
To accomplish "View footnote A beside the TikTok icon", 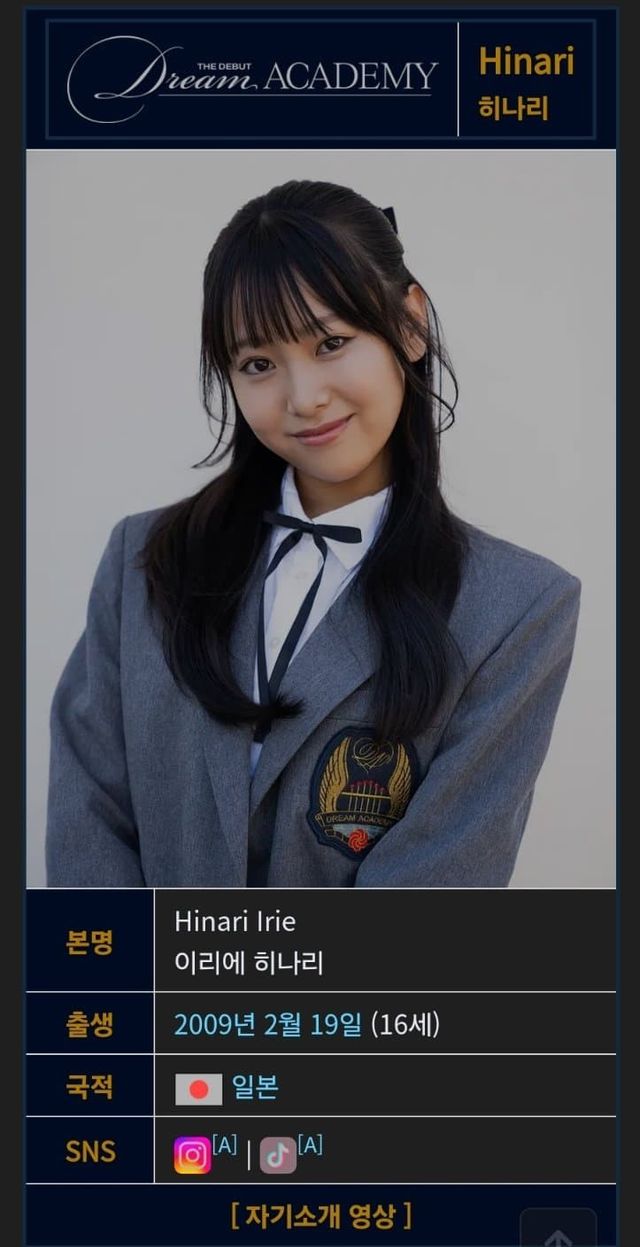I will pyautogui.click(x=310, y=1145).
